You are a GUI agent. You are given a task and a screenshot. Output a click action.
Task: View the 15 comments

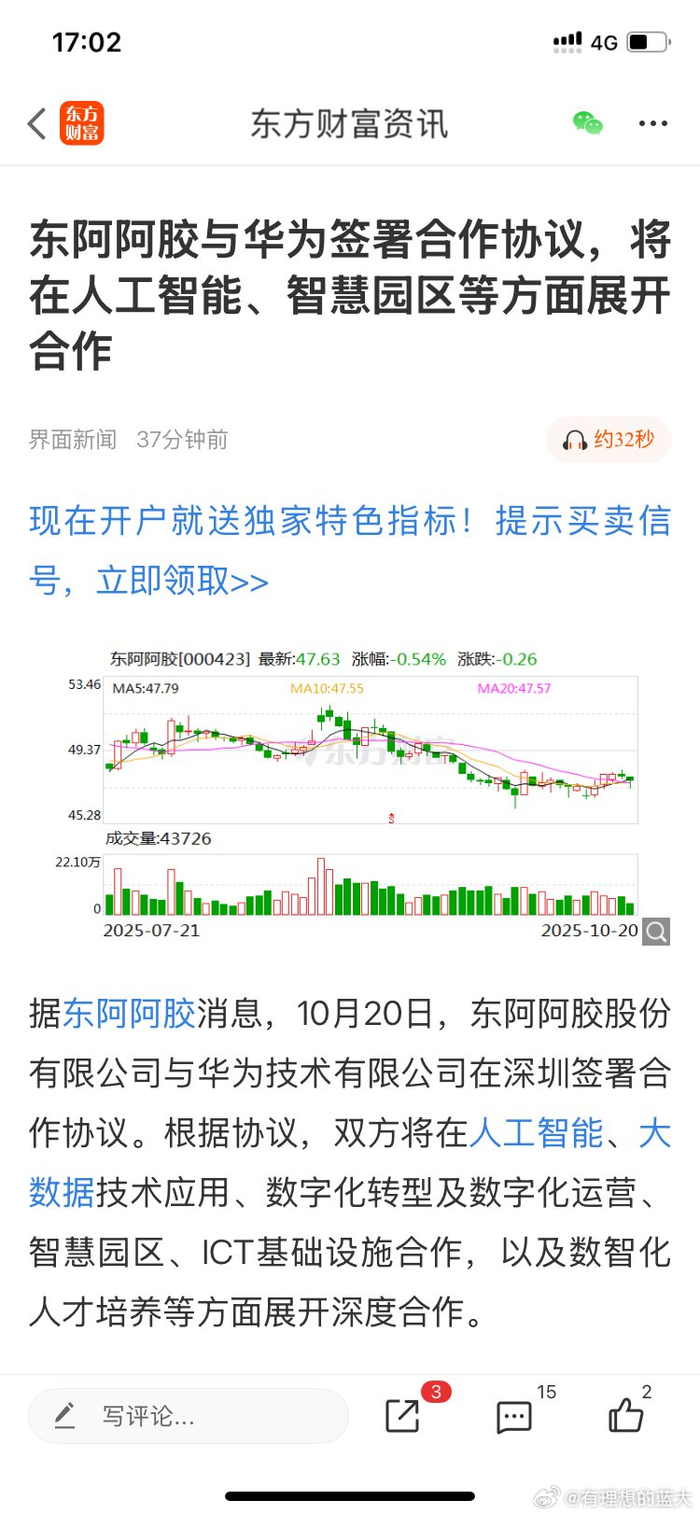[x=514, y=1416]
